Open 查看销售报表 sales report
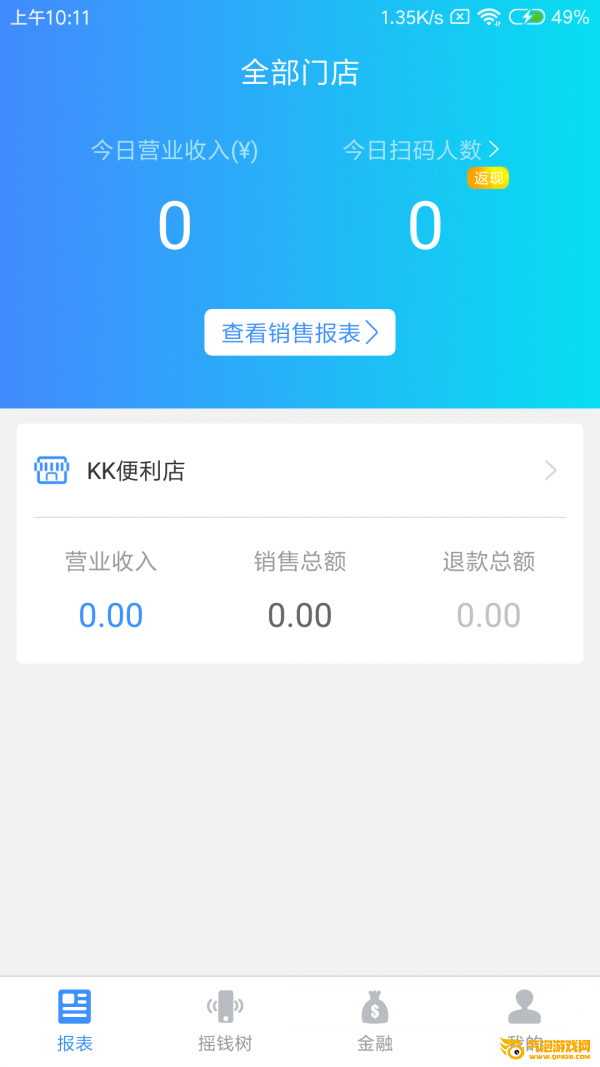This screenshot has height=1067, width=600. [300, 333]
